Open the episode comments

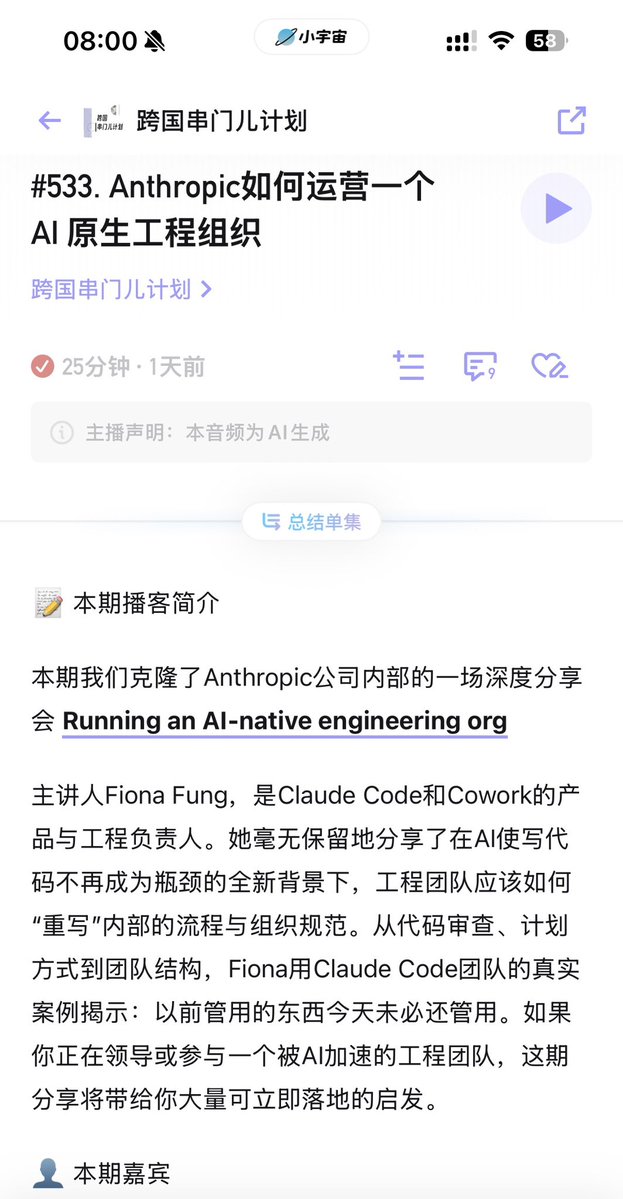[480, 366]
